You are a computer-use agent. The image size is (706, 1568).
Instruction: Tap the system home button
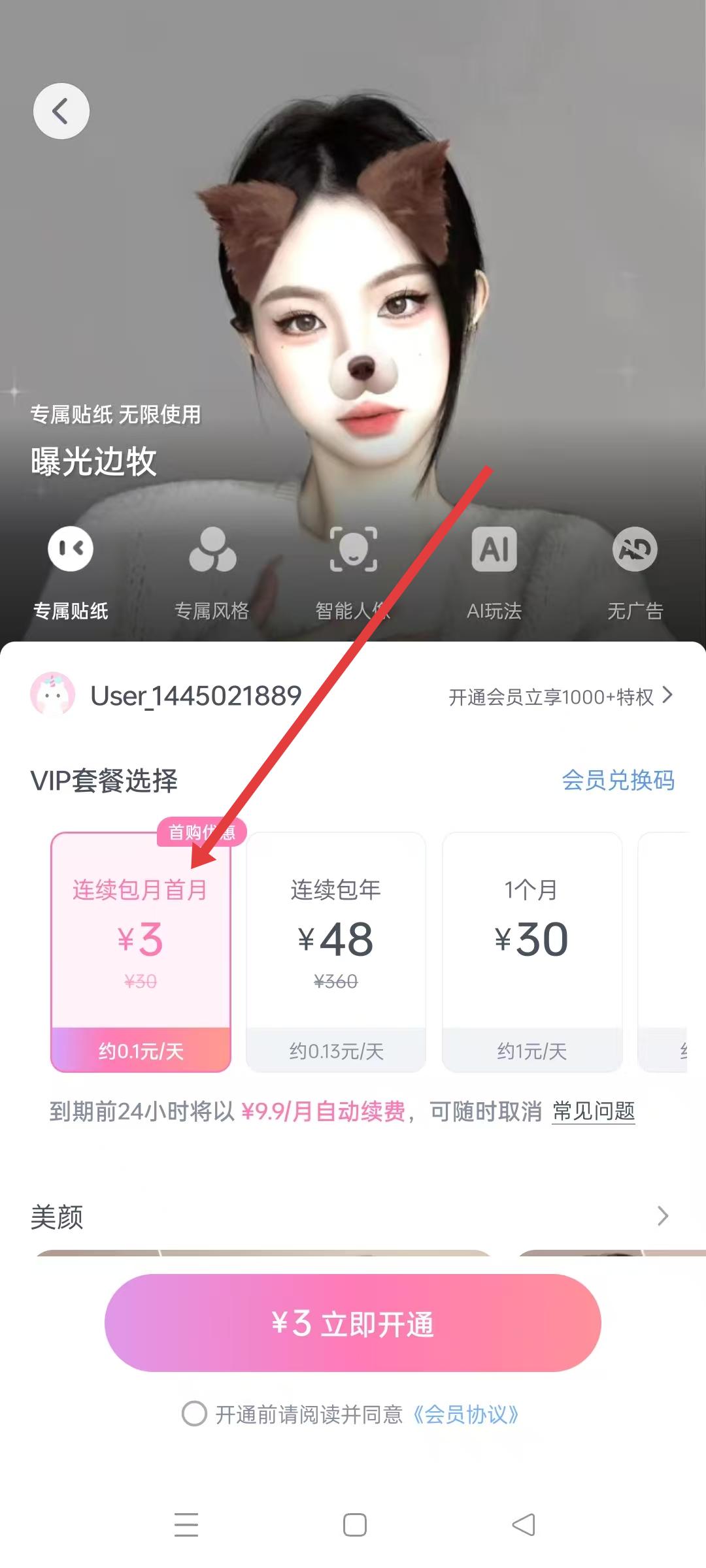(354, 1525)
